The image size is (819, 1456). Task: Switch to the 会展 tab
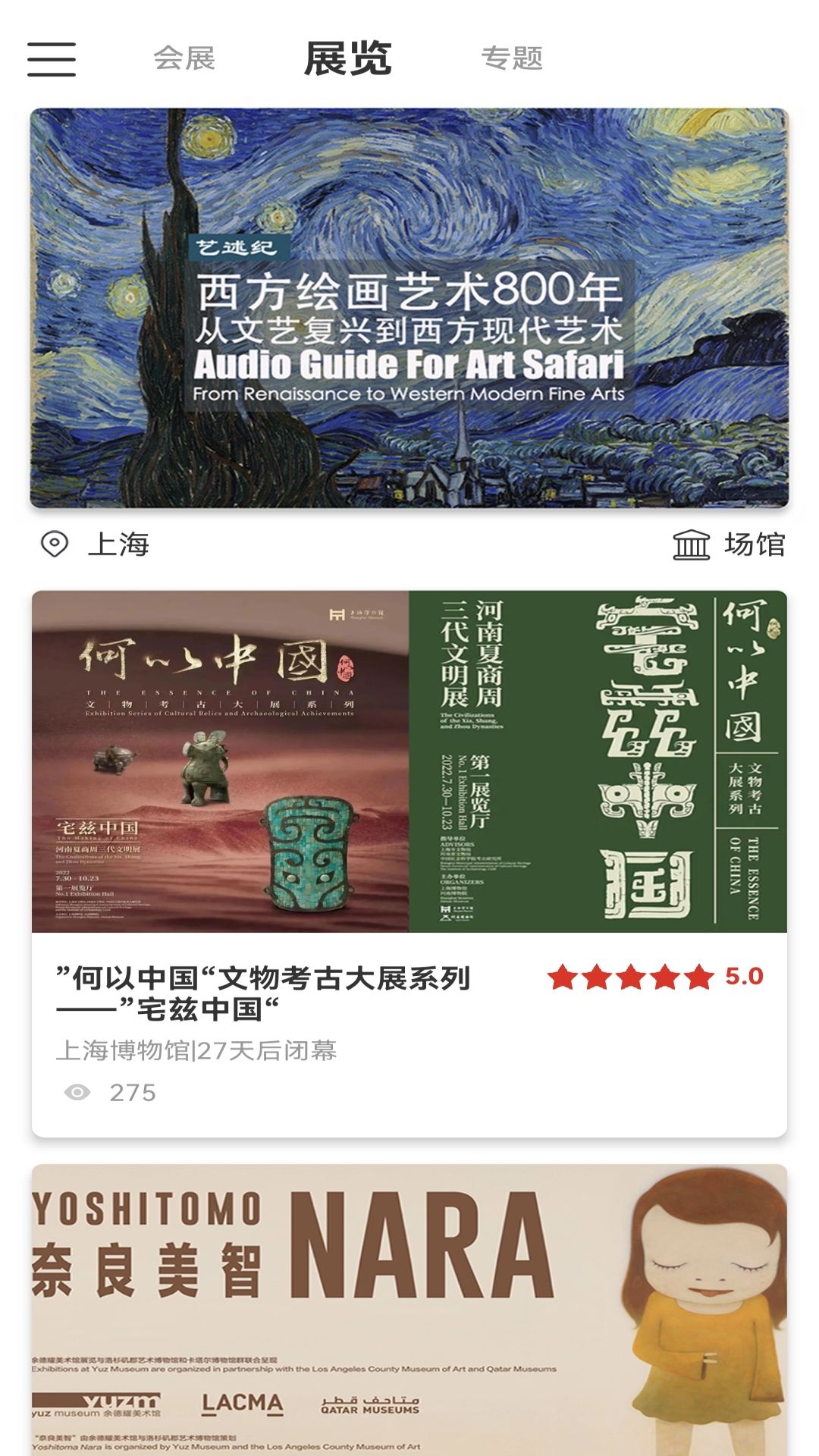184,58
